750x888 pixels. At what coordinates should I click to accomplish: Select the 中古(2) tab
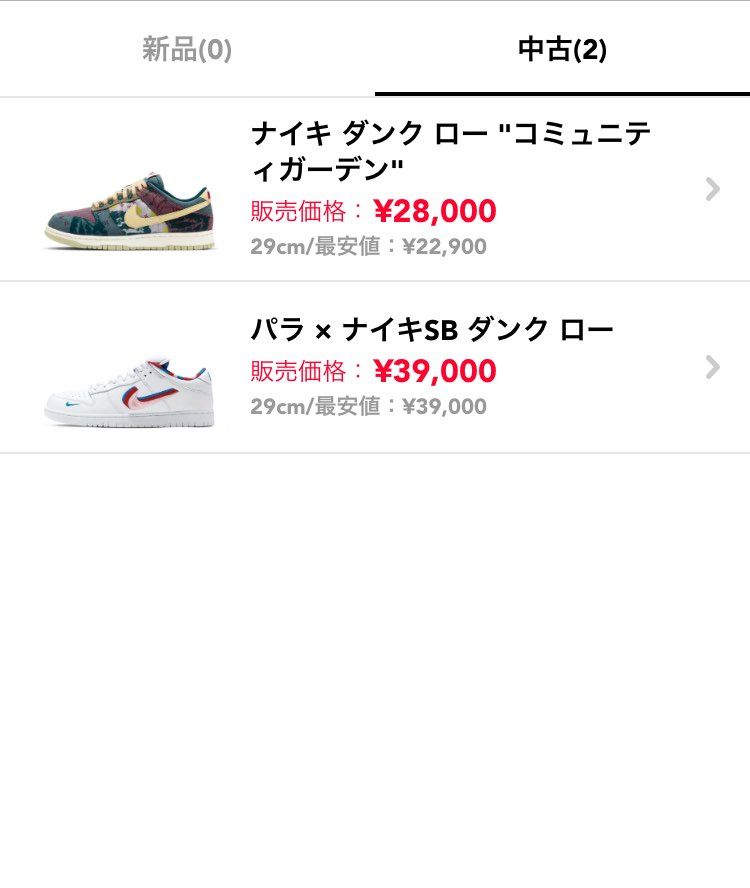(563, 46)
